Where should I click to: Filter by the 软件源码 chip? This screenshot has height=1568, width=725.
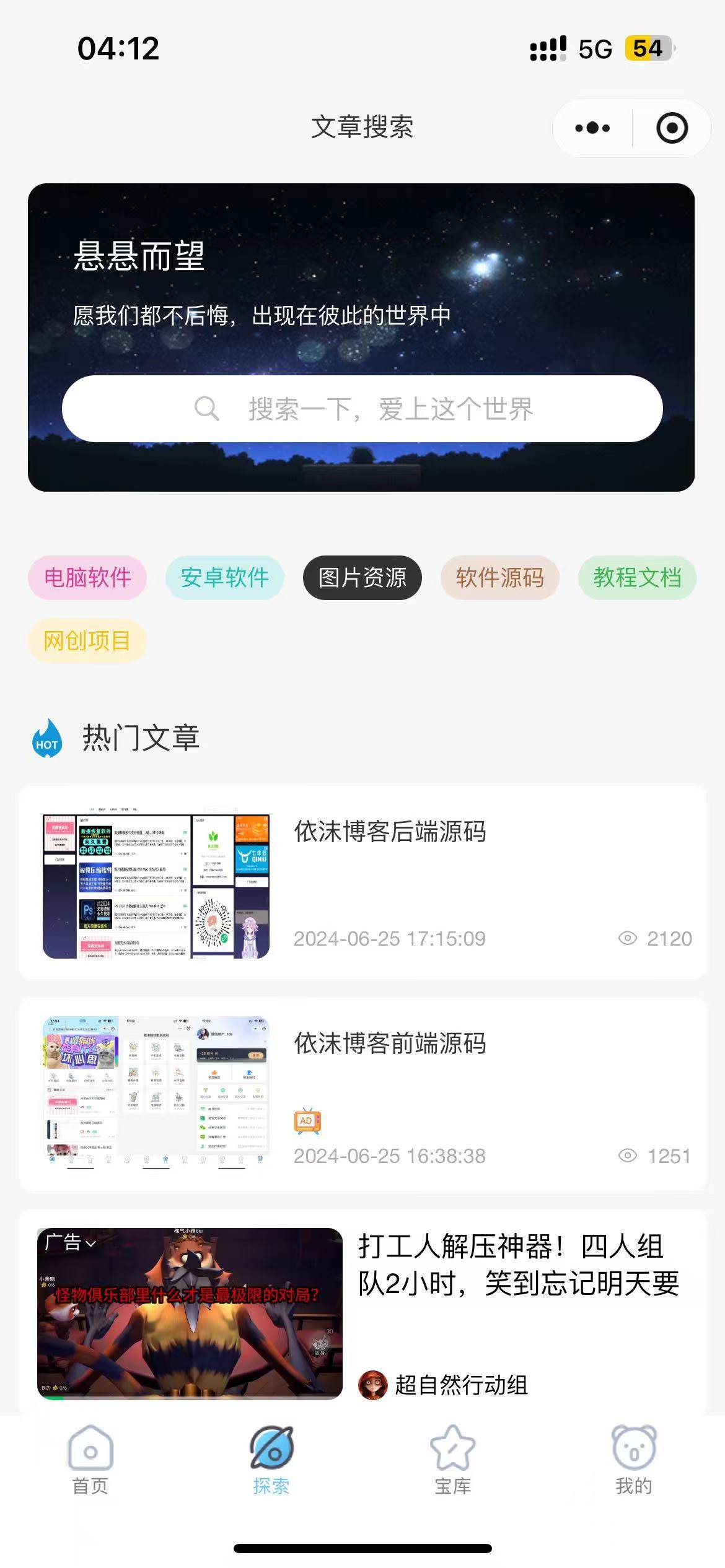pos(499,578)
